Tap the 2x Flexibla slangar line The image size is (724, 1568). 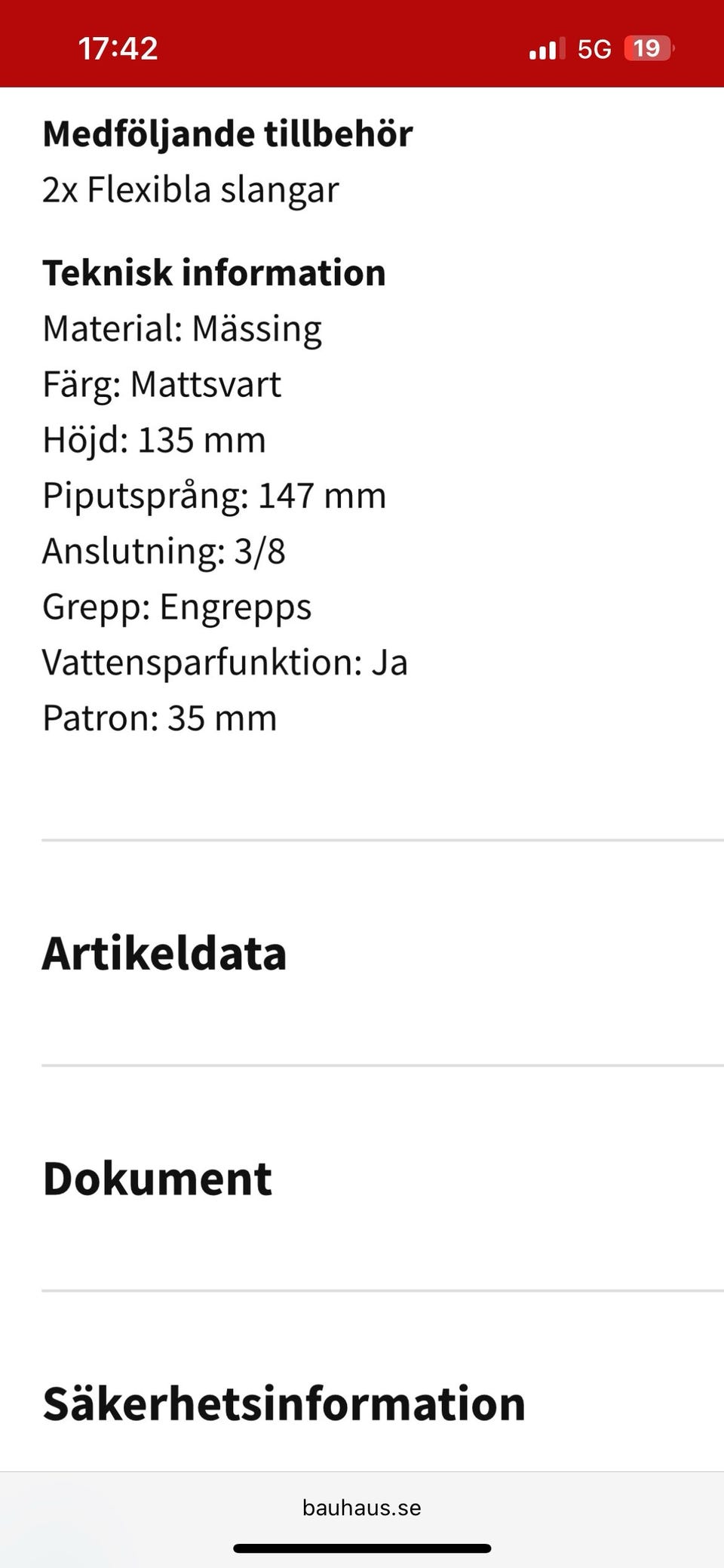pyautogui.click(x=191, y=189)
